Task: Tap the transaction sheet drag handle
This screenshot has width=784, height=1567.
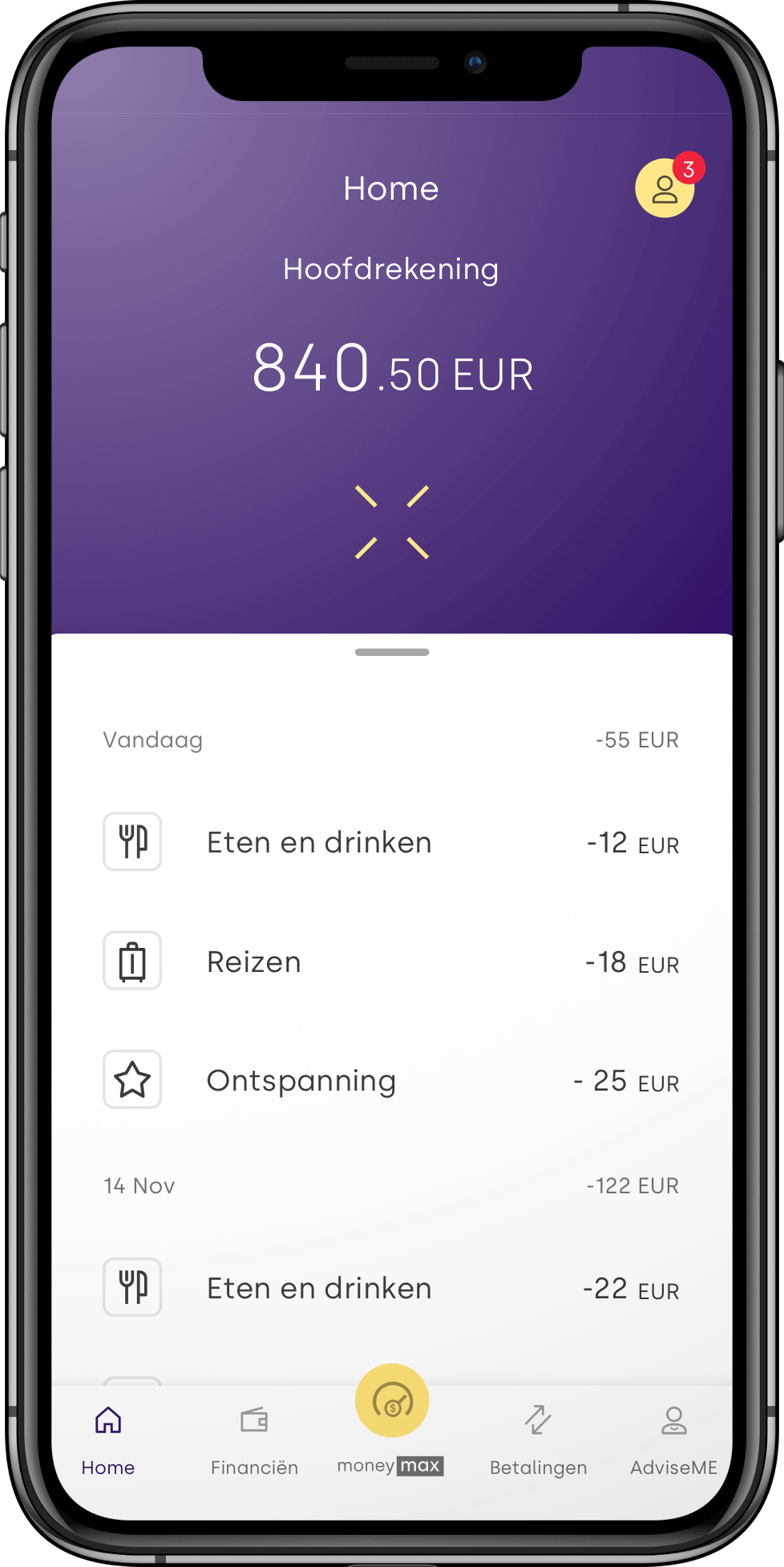Action: pos(392,652)
